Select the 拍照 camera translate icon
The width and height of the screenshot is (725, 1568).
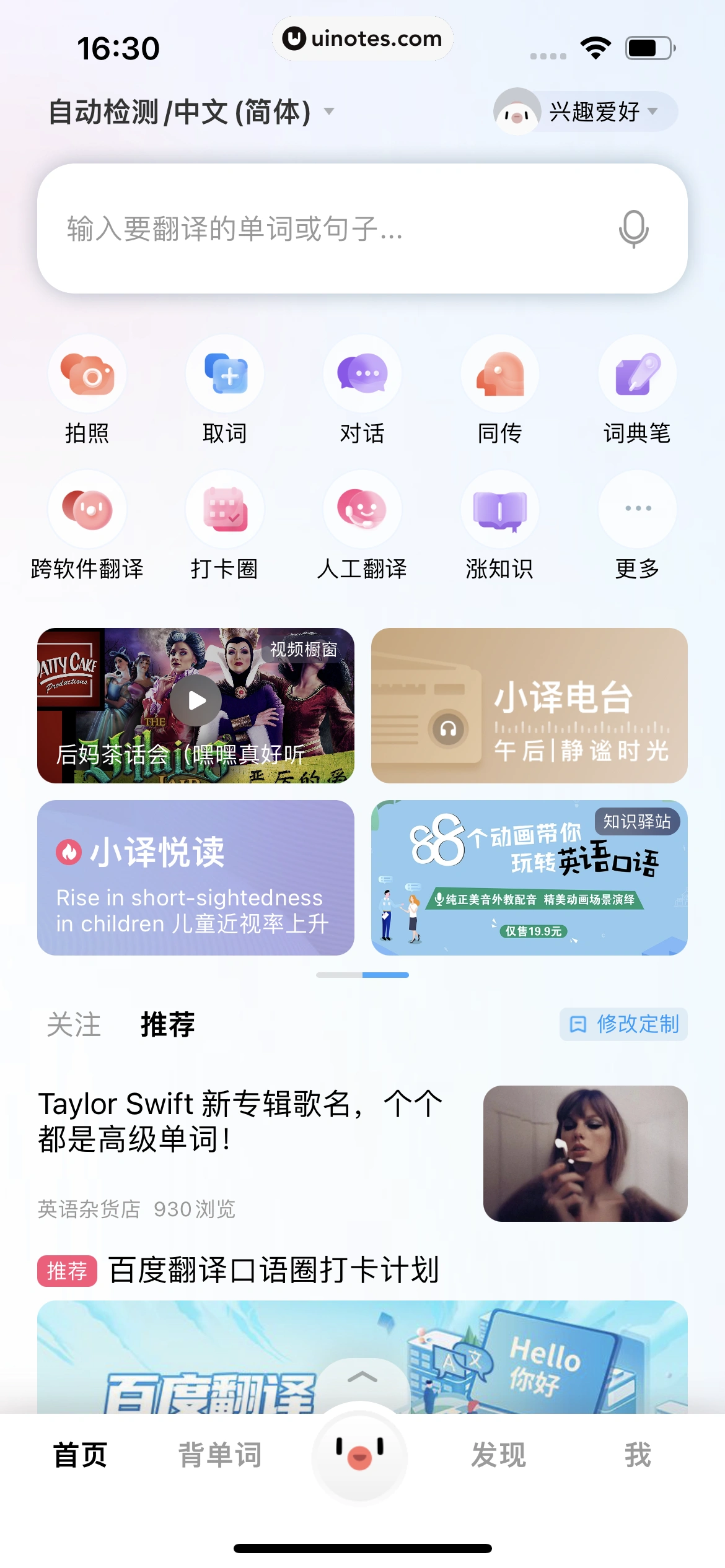[87, 374]
